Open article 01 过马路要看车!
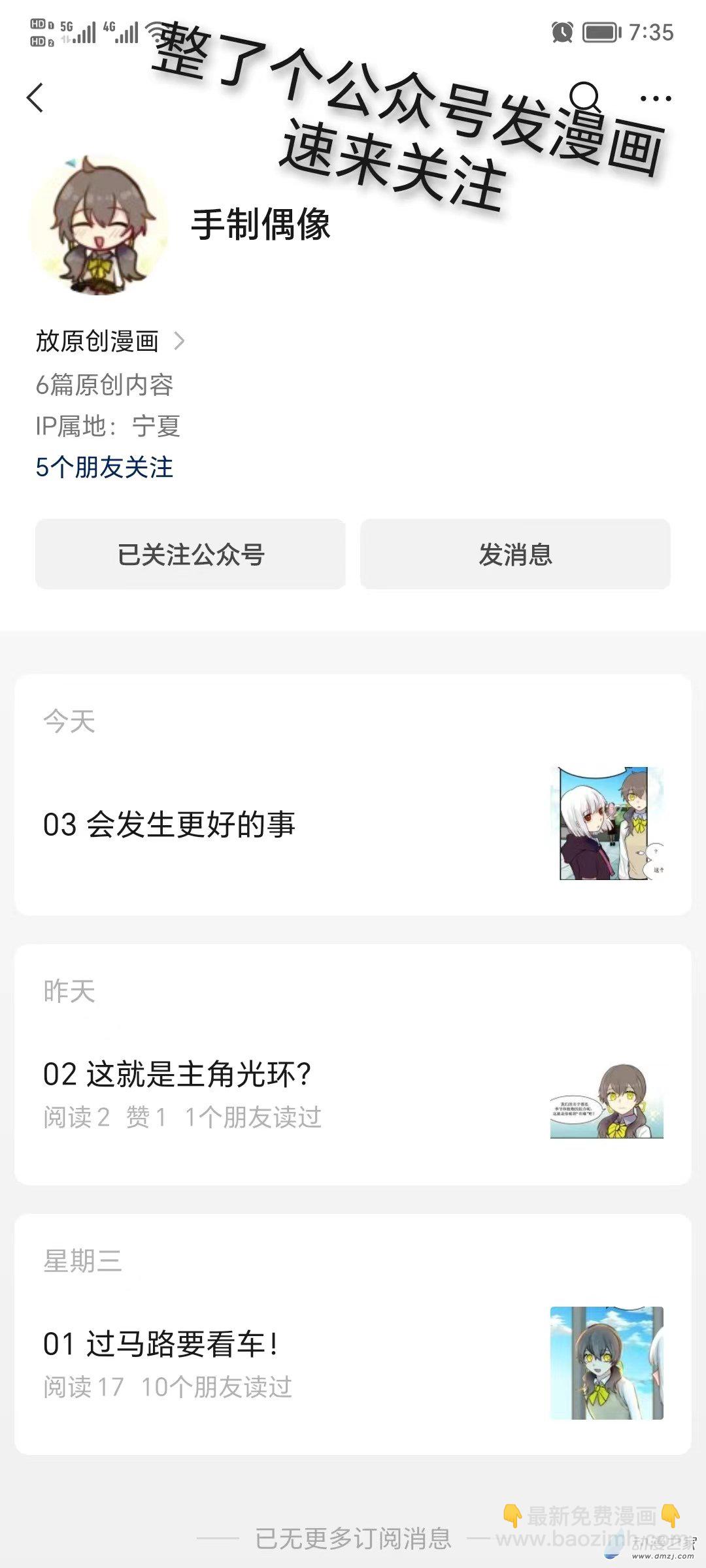Screen dimensions: 706x1568 coord(161,1345)
